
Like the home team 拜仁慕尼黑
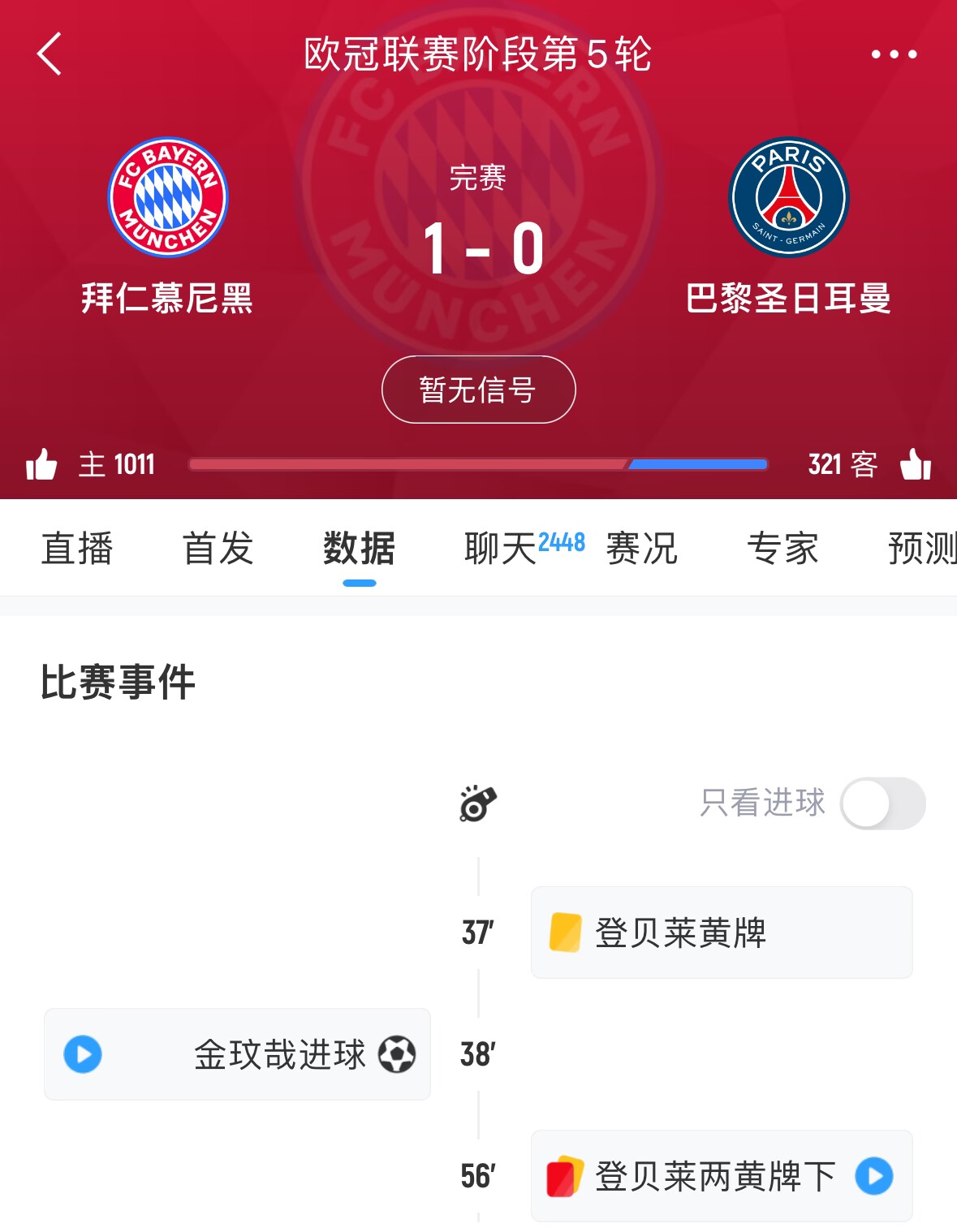coord(41,464)
